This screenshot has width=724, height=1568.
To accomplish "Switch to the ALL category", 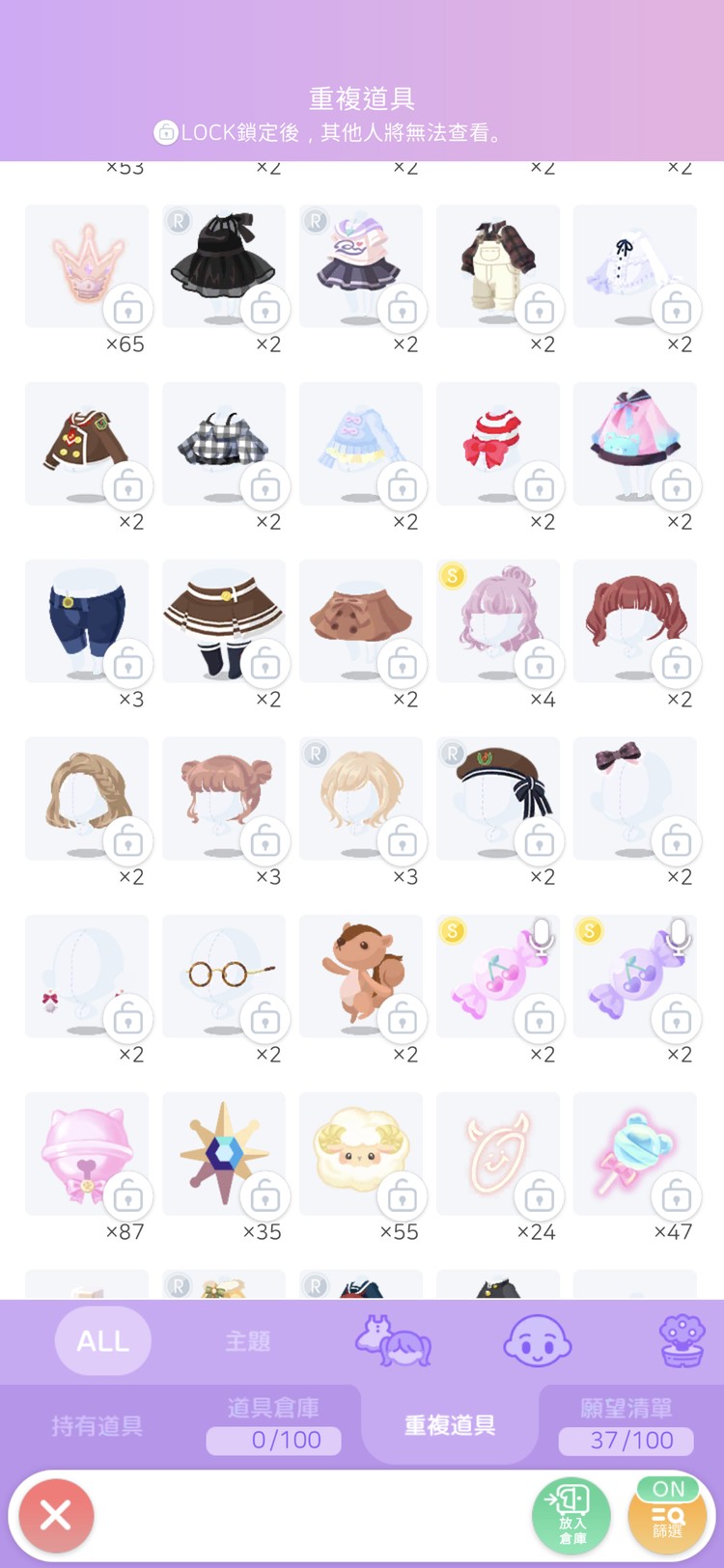I will (102, 1340).
